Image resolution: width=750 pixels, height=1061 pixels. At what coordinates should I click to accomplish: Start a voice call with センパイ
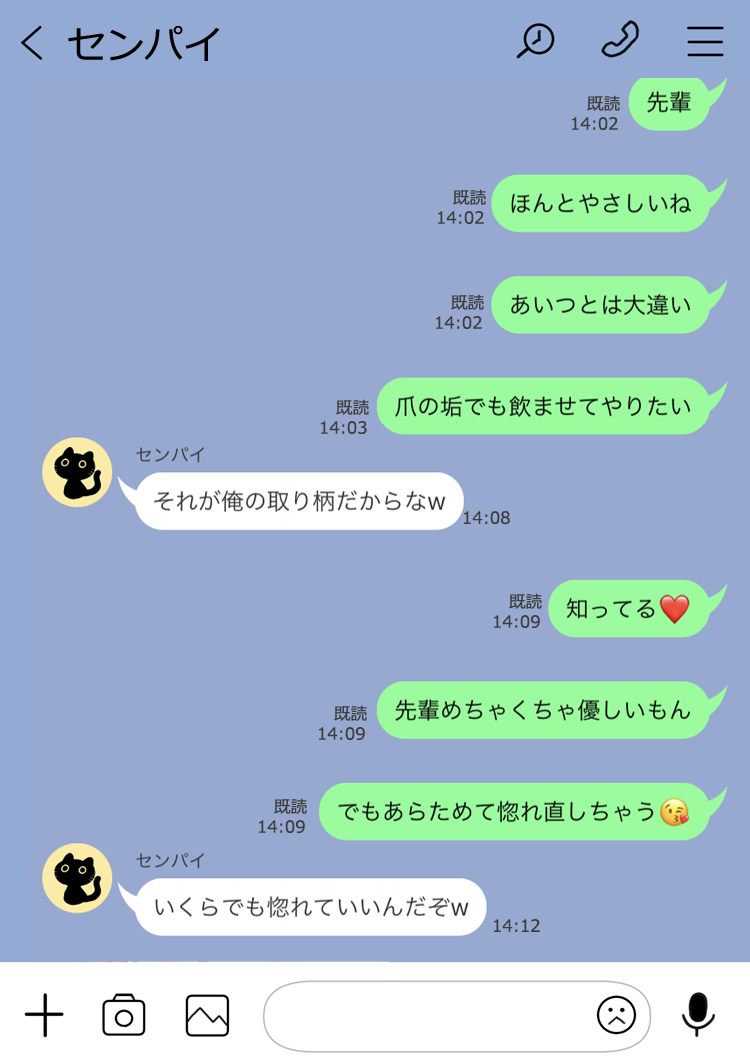[x=620, y=41]
